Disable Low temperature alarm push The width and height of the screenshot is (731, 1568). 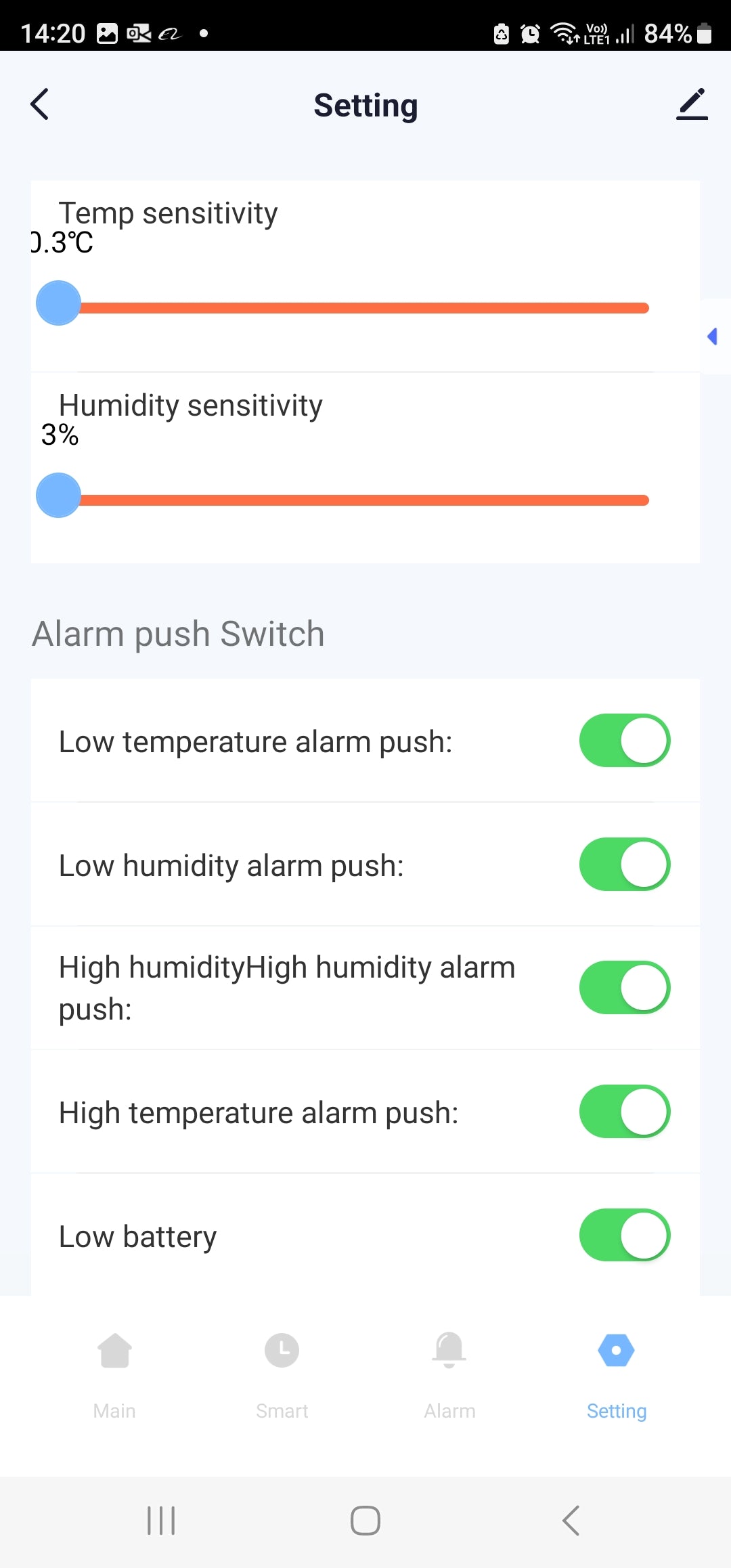tap(624, 741)
